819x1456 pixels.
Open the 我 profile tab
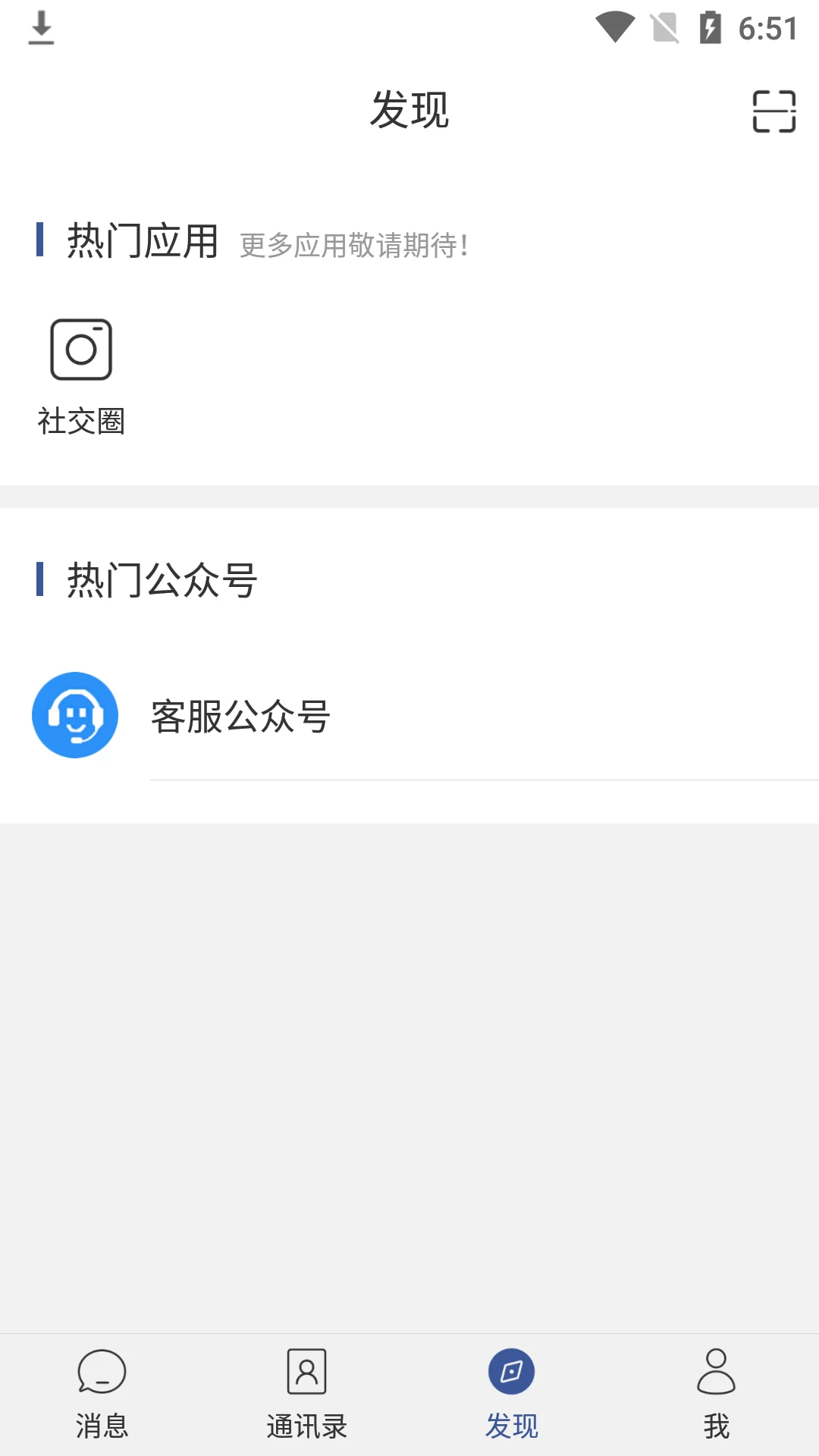click(x=716, y=1394)
